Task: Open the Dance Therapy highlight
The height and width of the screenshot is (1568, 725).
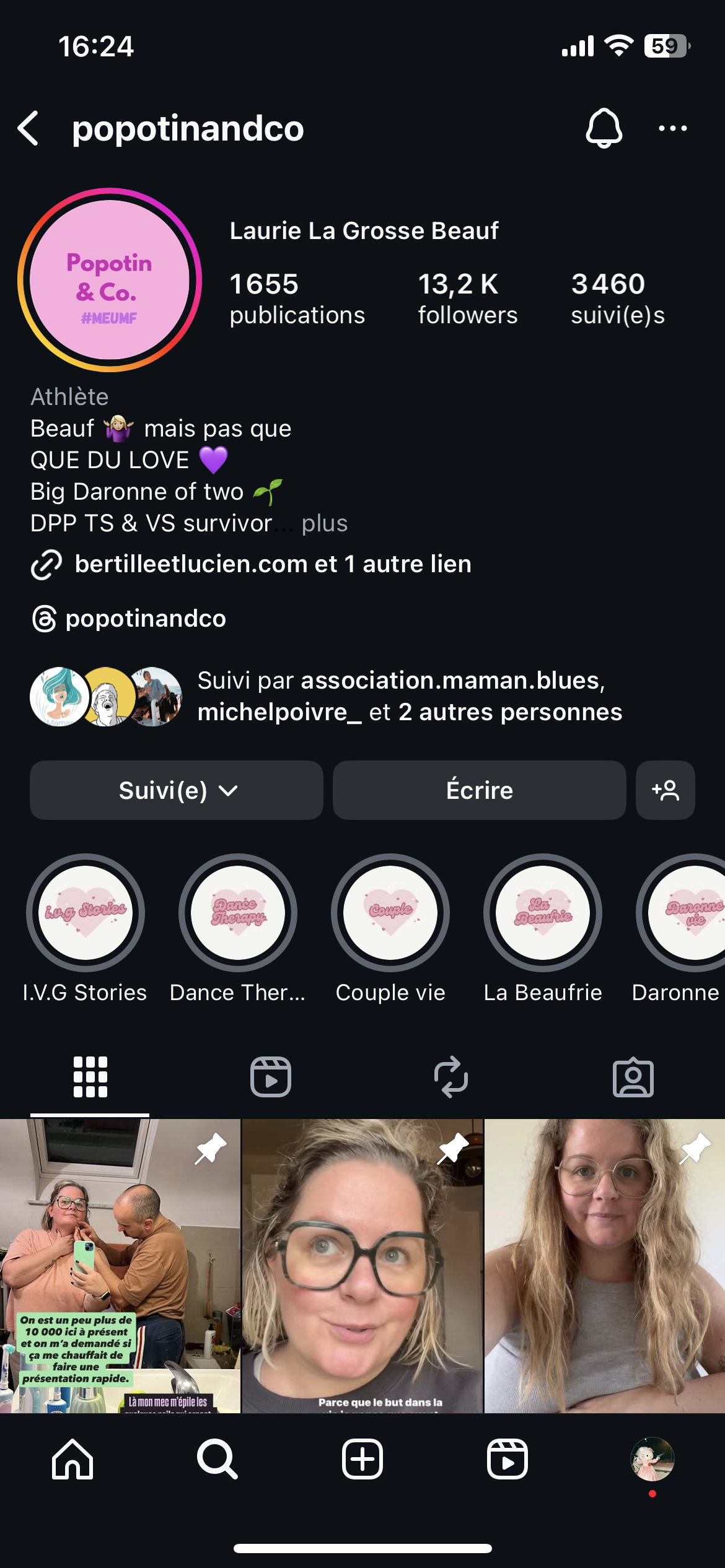Action: [238, 913]
